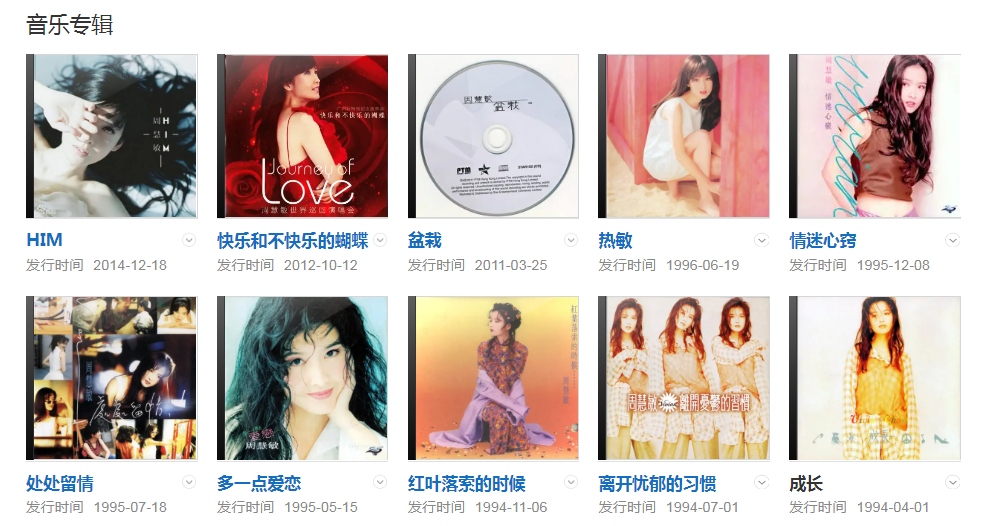The height and width of the screenshot is (526, 997).
Task: Expand the chevron next to 红叶落索的时候
Action: [x=571, y=483]
